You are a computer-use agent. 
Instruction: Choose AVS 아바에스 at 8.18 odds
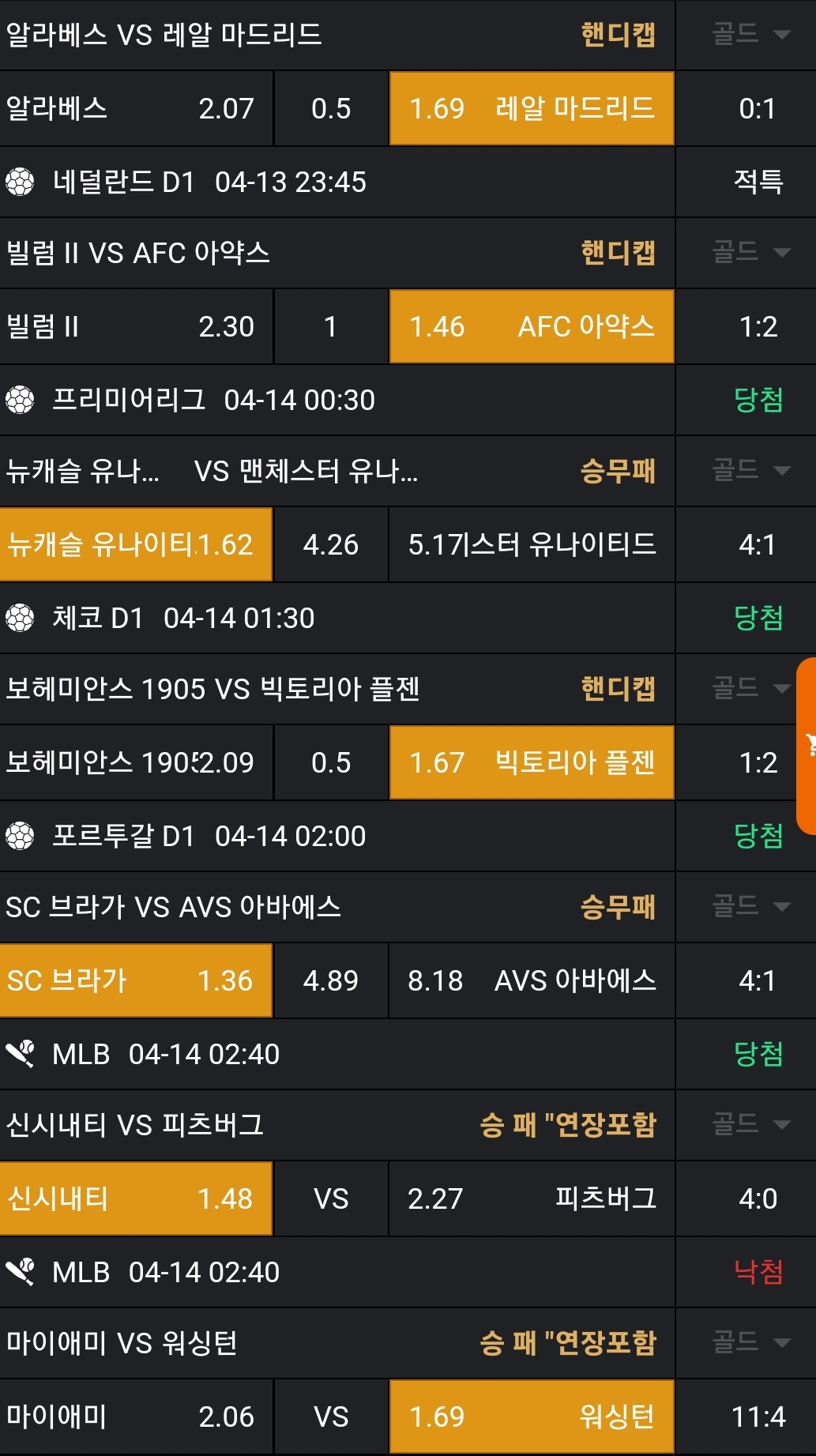pyautogui.click(x=532, y=980)
